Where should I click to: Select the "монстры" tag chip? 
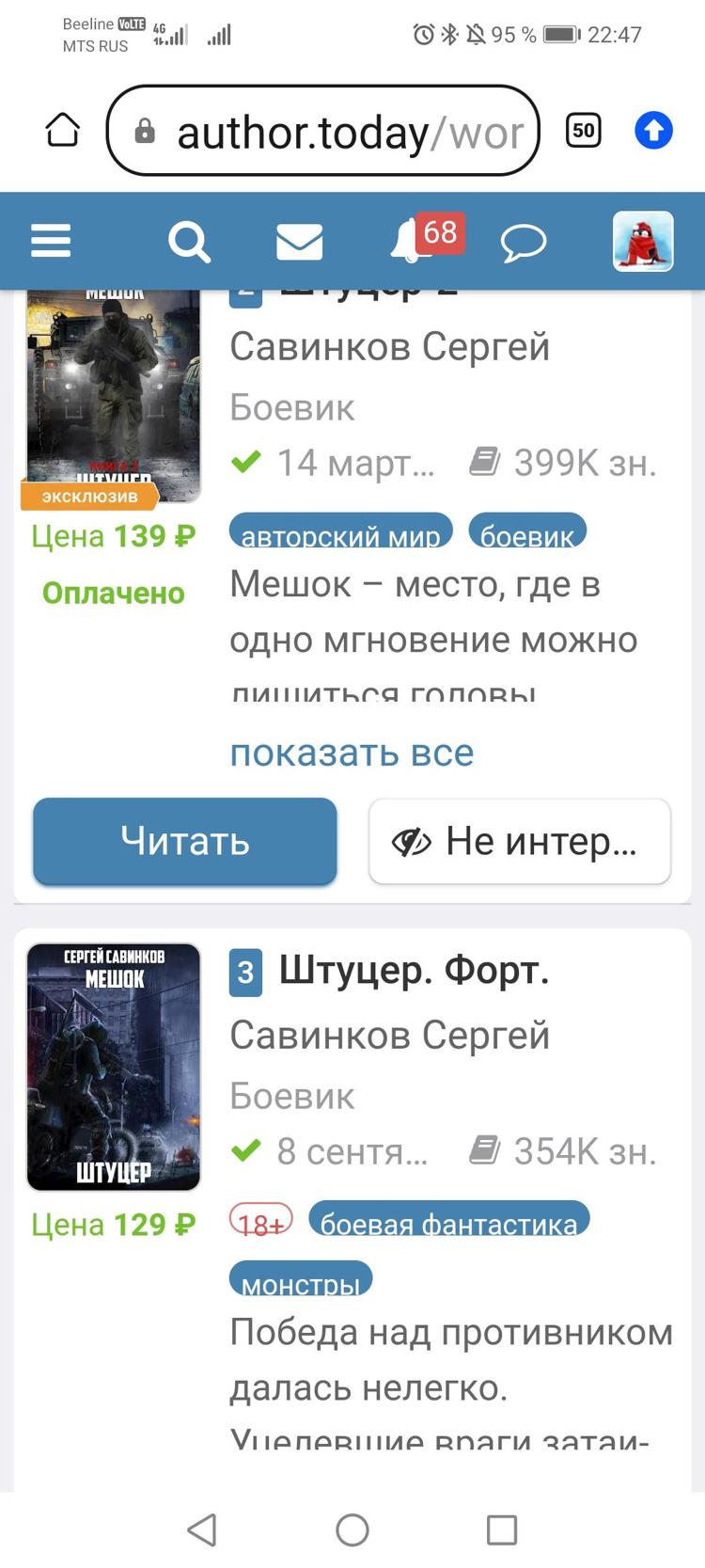click(301, 1281)
